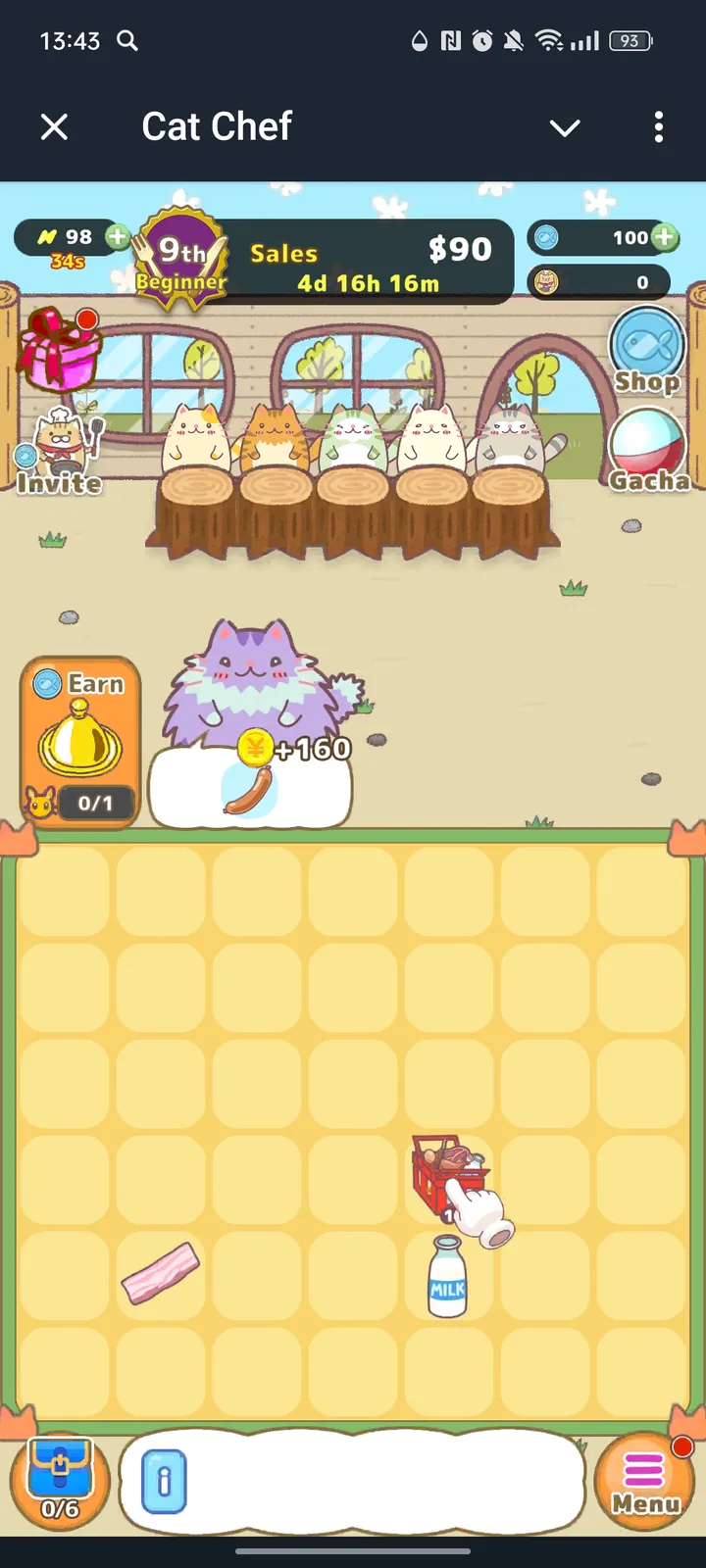Select the bacon strip on the grid
The image size is (706, 1568).
pos(160,1274)
